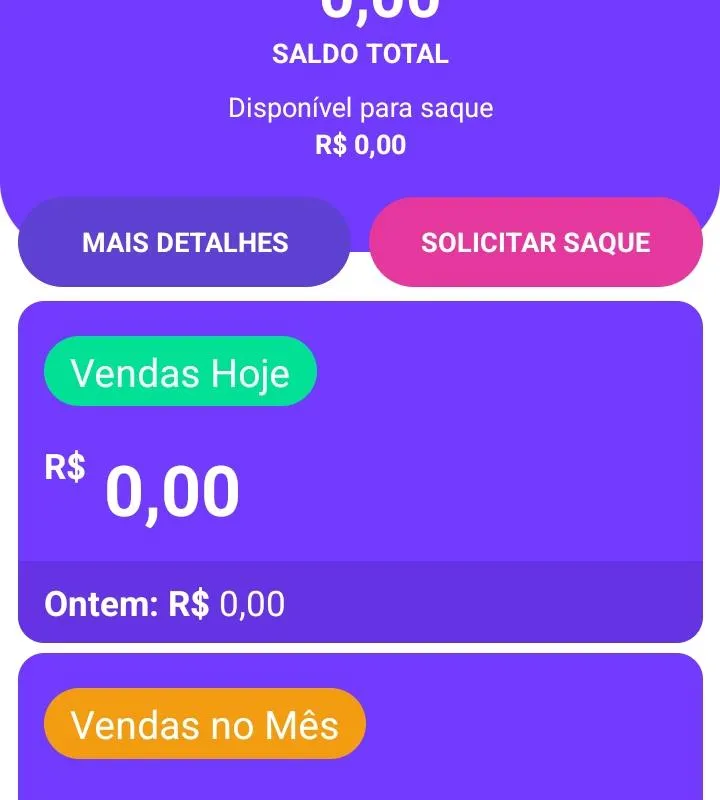This screenshot has width=720, height=800.
Task: Click the R$ 0,00 withdrawal amount
Action: pos(359,144)
